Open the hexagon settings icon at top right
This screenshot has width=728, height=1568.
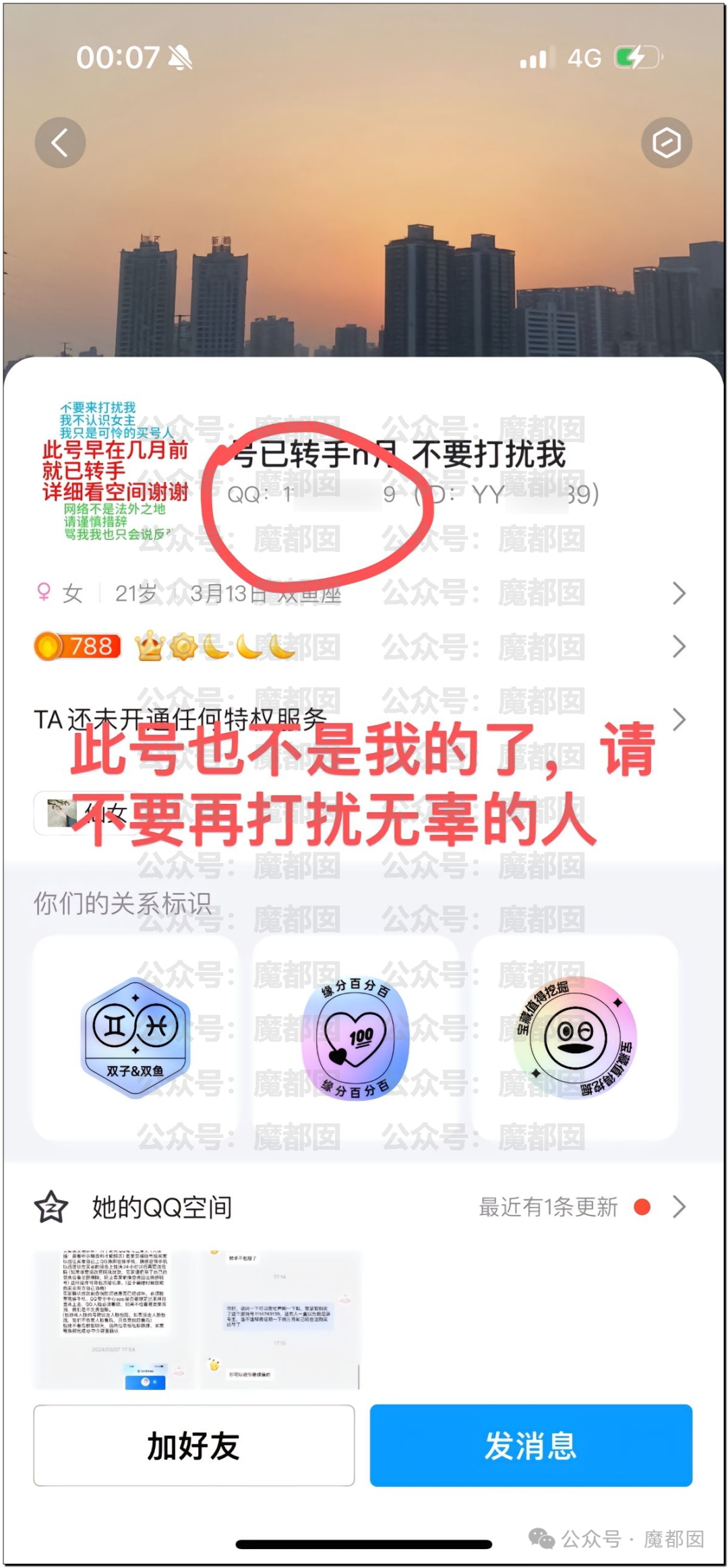666,143
